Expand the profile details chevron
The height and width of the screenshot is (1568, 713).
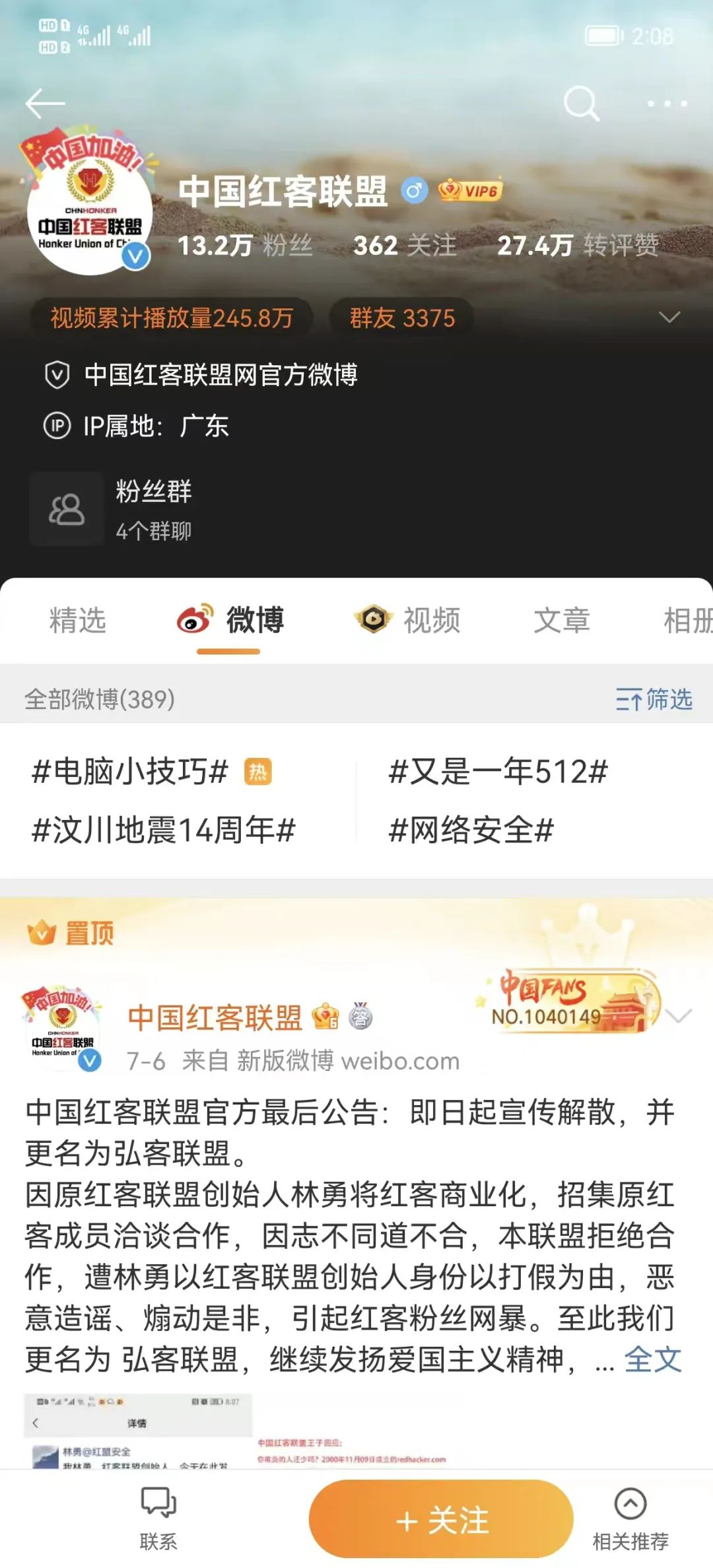669,318
